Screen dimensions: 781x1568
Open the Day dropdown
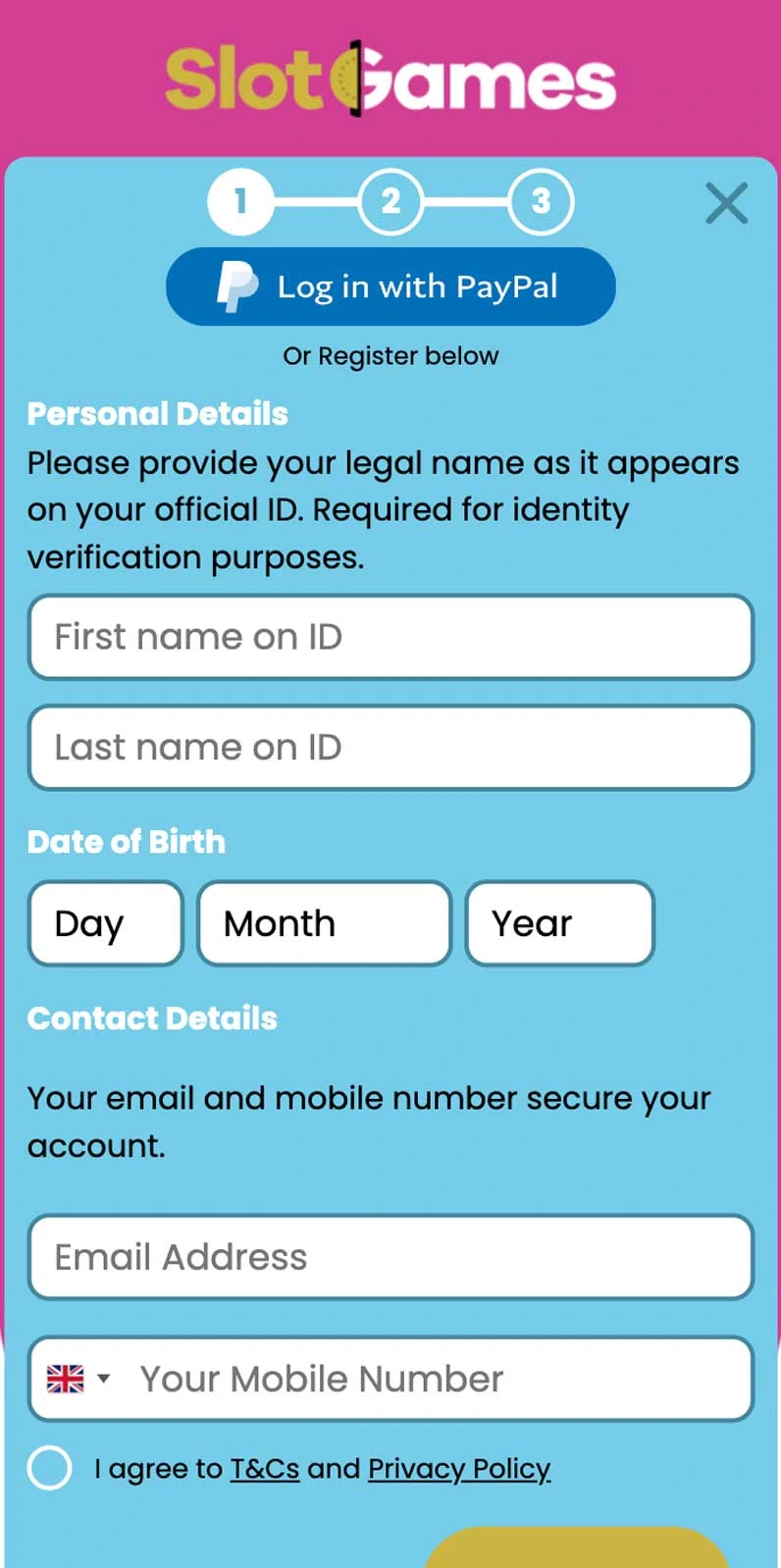tap(106, 923)
